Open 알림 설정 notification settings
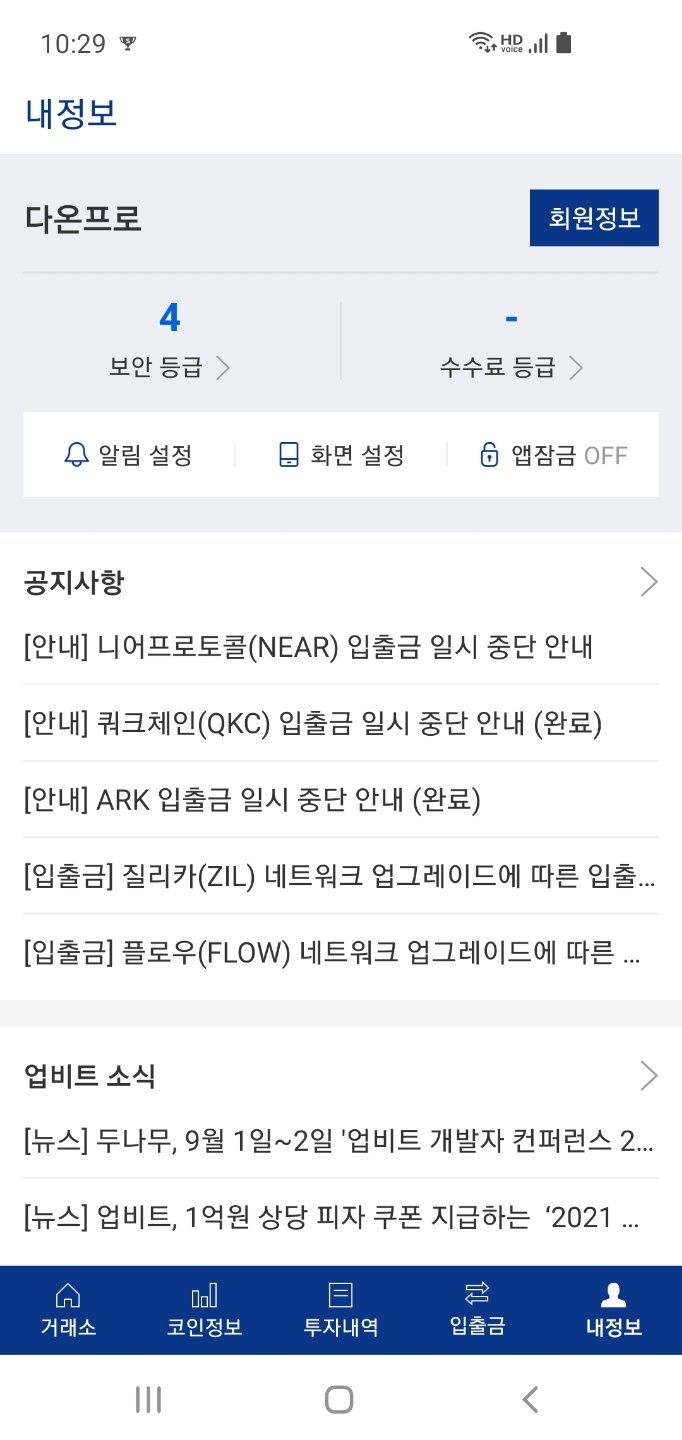The width and height of the screenshot is (682, 1440). [x=128, y=456]
